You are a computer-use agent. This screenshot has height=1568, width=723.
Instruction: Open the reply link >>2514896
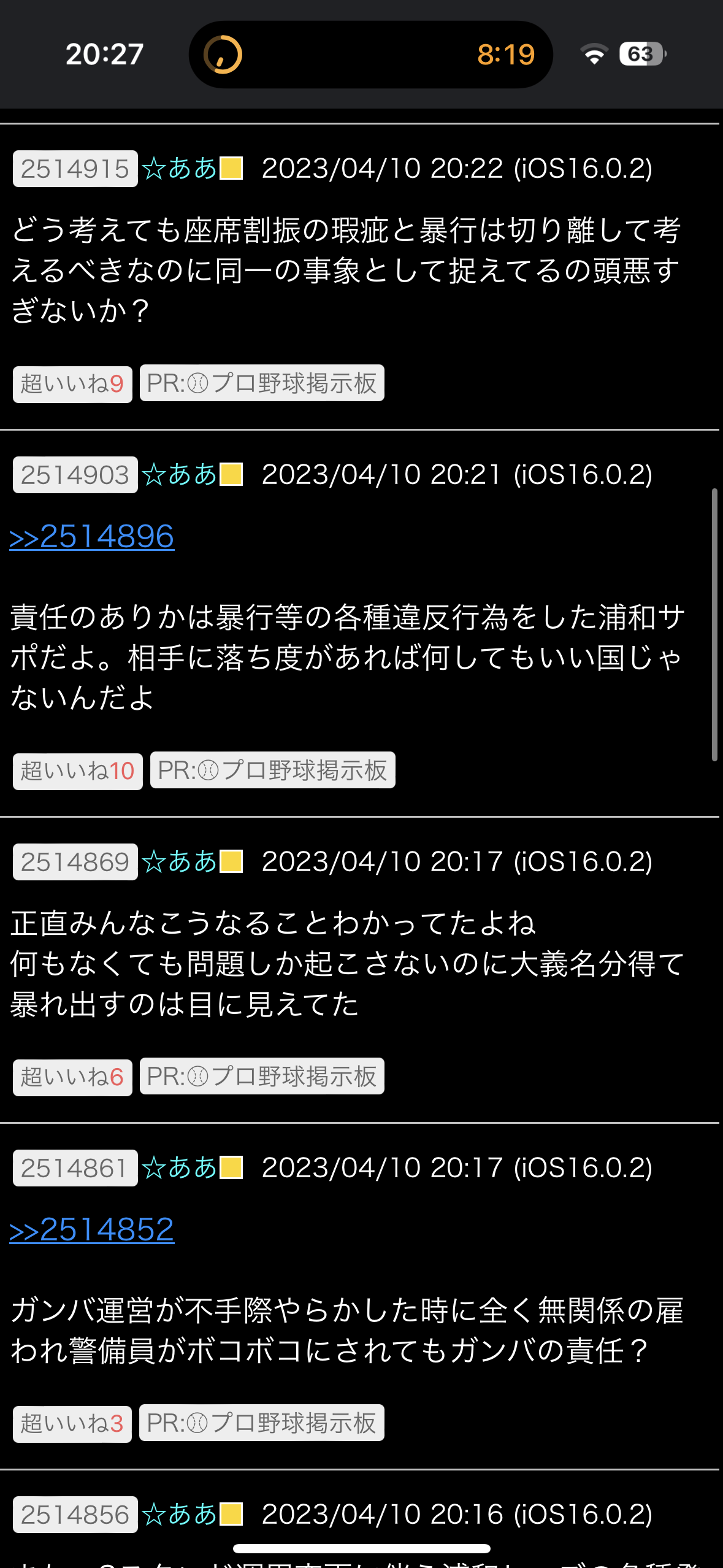pyautogui.click(x=92, y=537)
